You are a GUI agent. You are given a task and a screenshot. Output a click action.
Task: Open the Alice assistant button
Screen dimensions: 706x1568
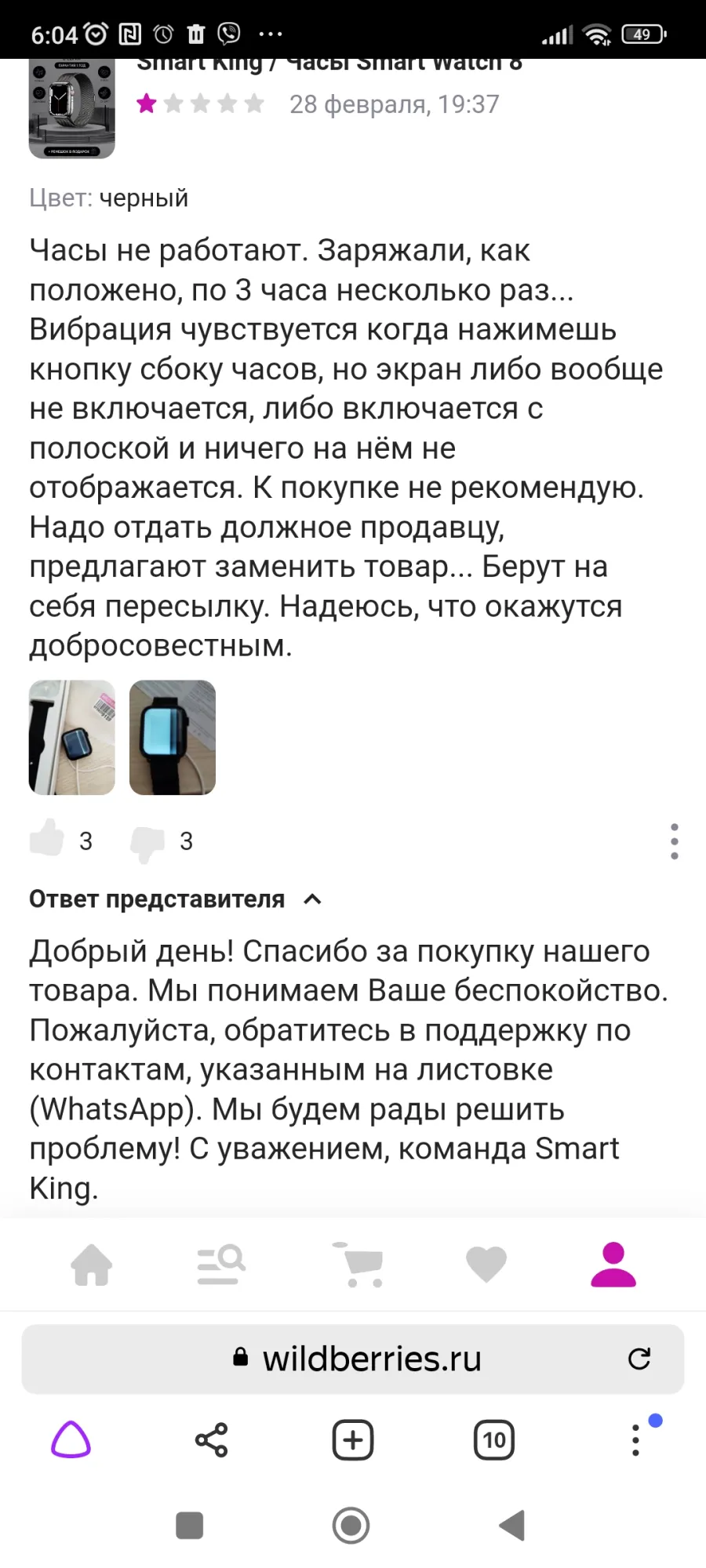coord(71,1439)
